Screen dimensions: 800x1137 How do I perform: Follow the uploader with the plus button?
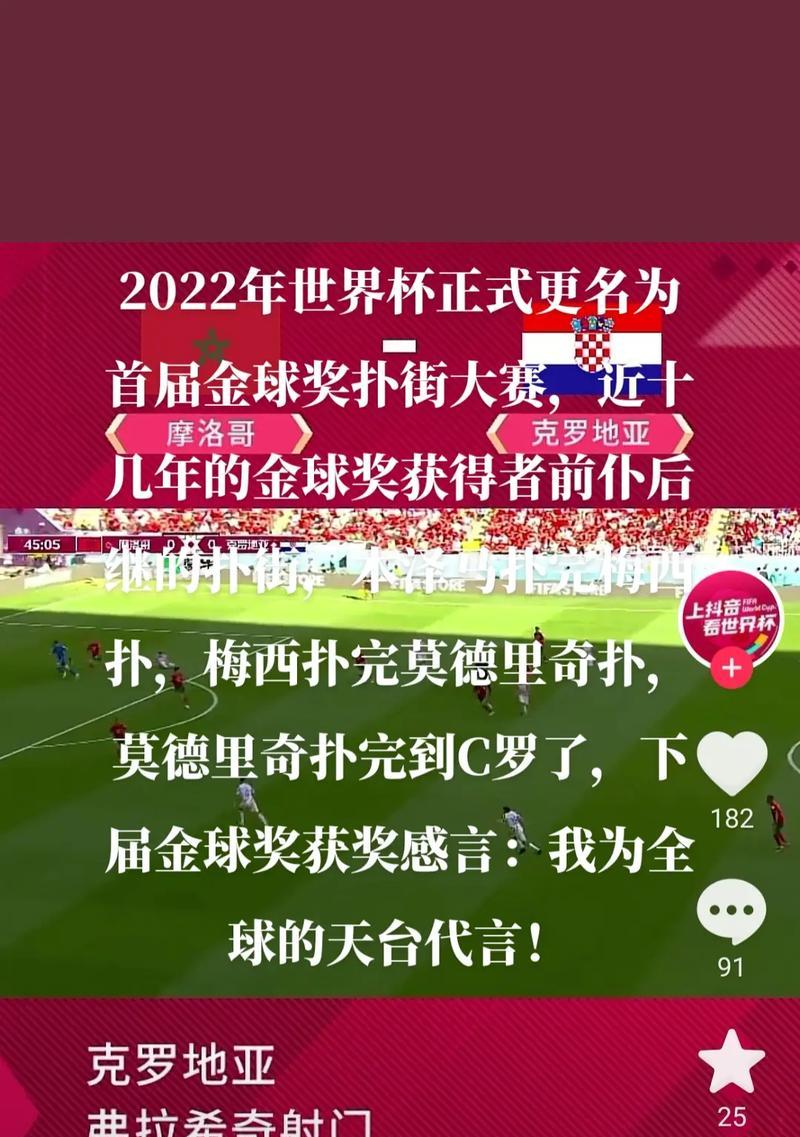point(732,668)
